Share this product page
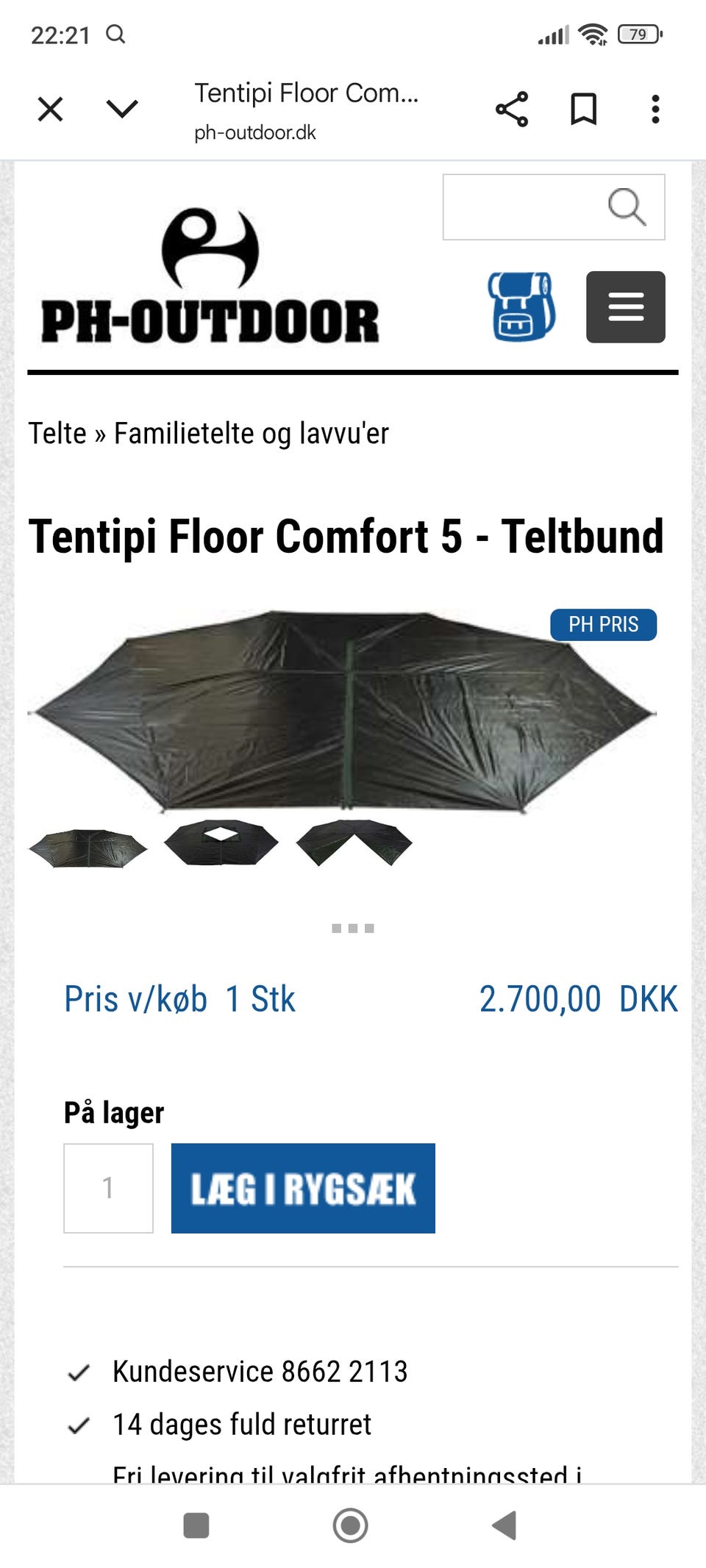Image resolution: width=706 pixels, height=1568 pixels. (x=512, y=110)
